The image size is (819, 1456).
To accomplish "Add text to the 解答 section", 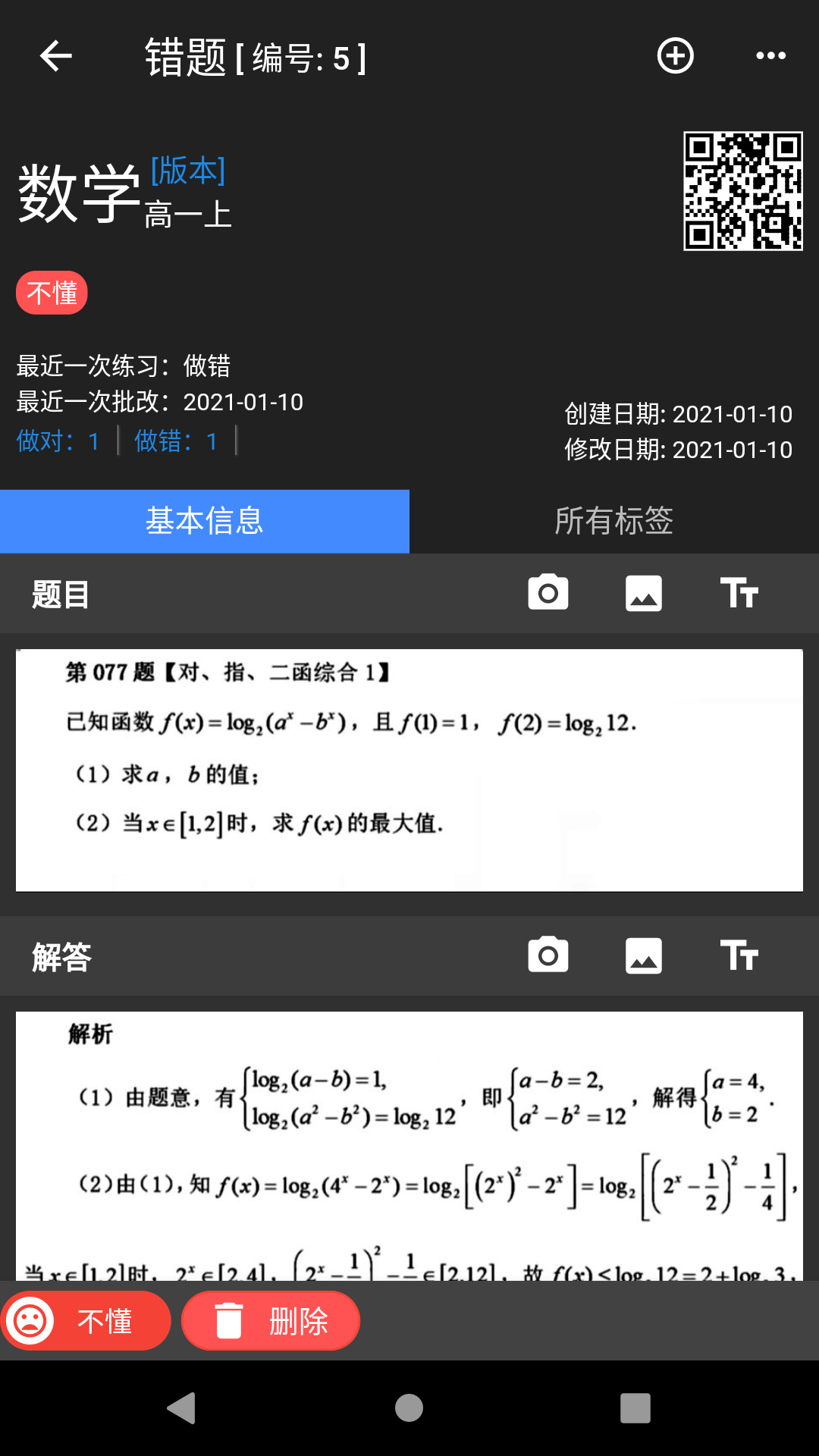I will (x=739, y=955).
